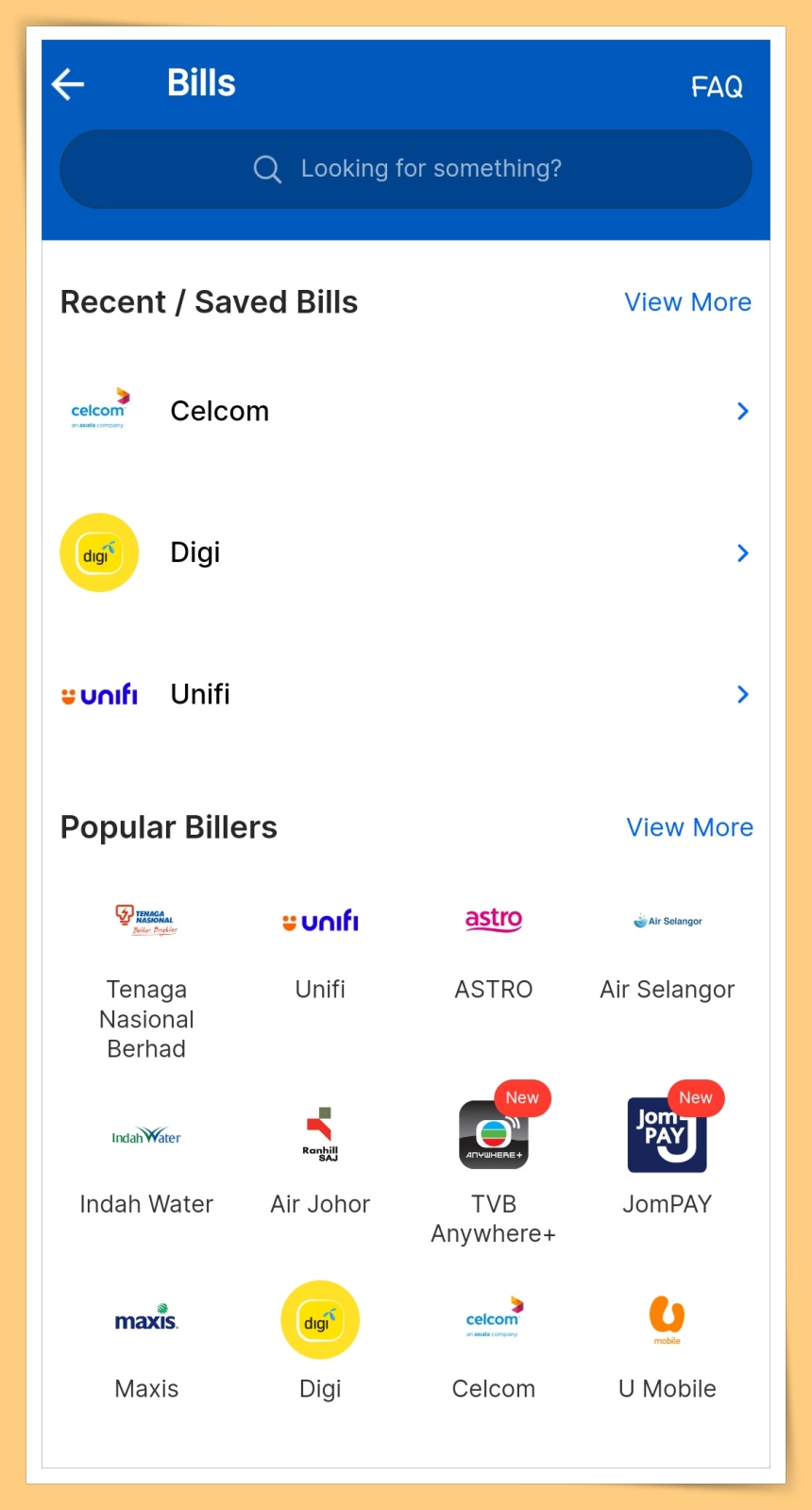
Task: Choose Digi under Popular Billers
Action: click(x=320, y=1341)
